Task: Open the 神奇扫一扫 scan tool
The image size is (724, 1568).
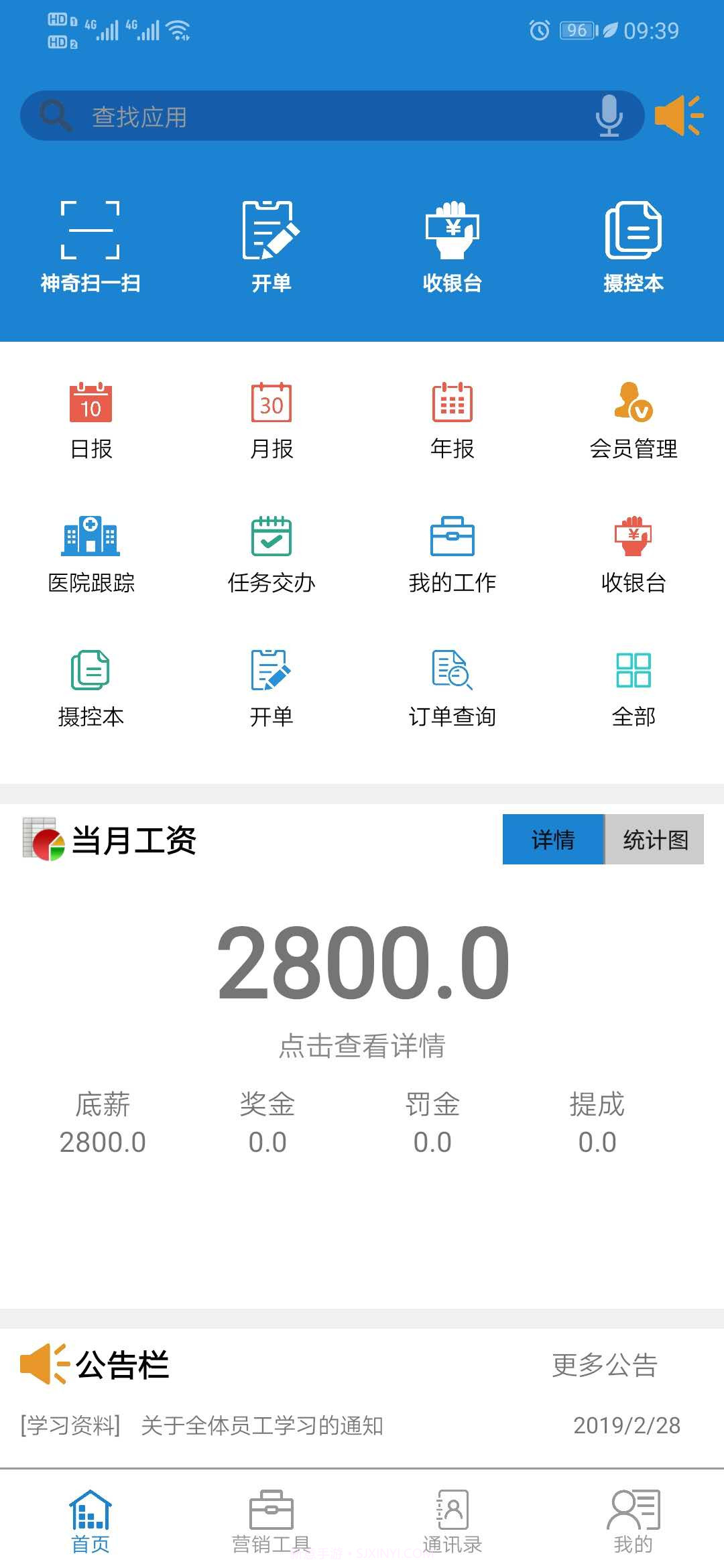Action: click(90, 245)
